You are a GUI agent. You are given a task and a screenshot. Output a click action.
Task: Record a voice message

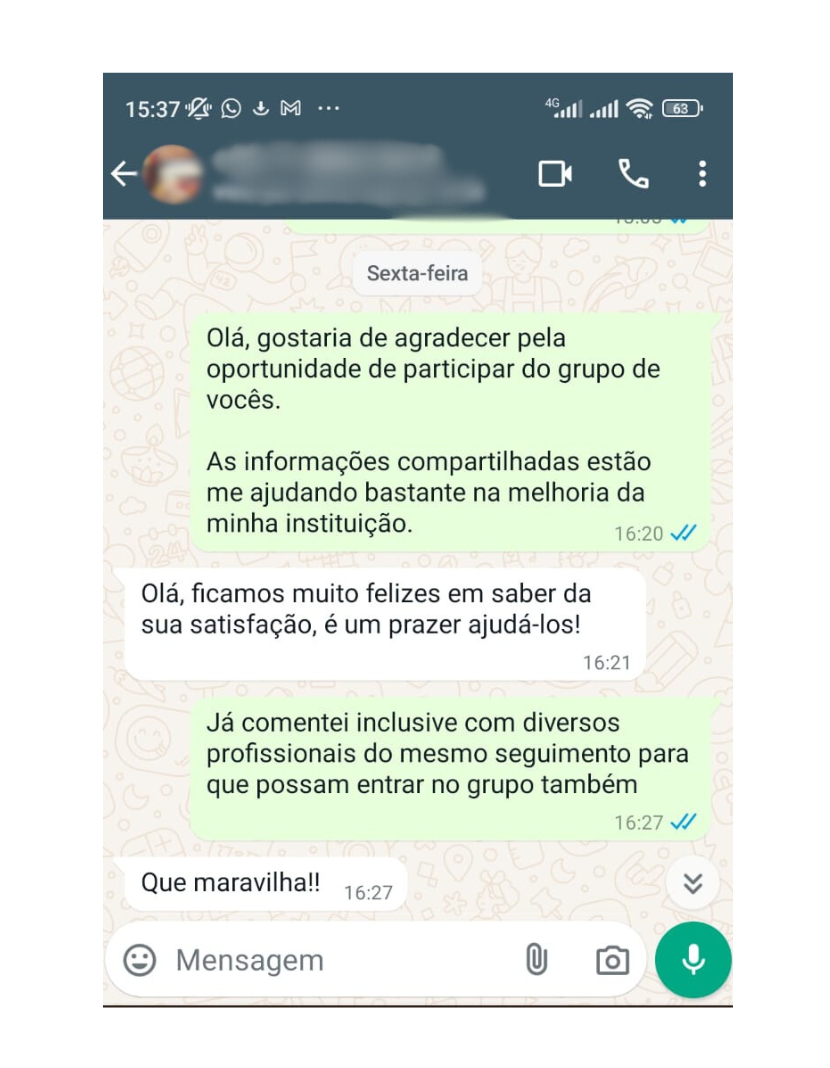pos(693,959)
